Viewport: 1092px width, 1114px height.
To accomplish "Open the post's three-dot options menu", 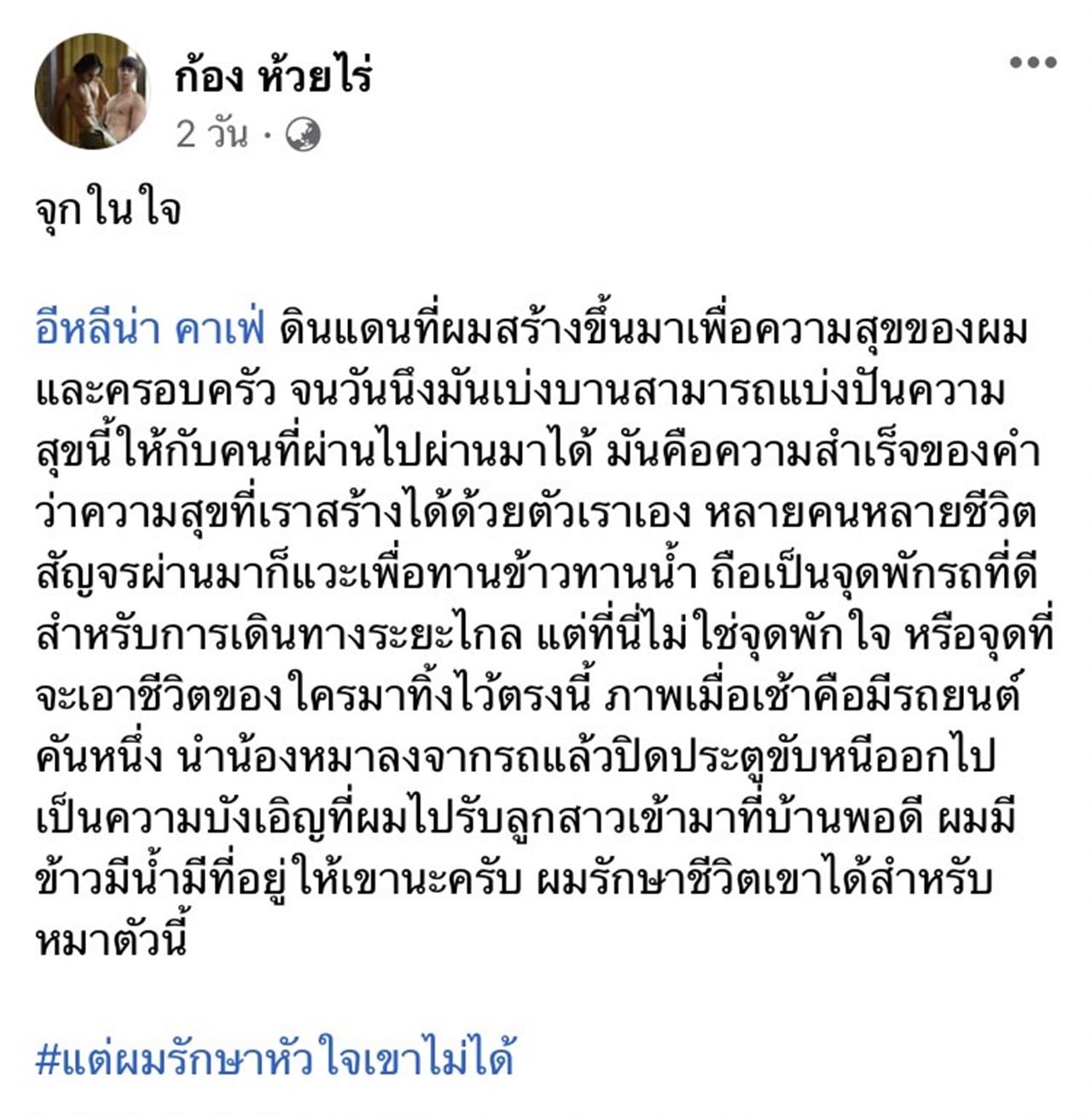I will [1033, 62].
